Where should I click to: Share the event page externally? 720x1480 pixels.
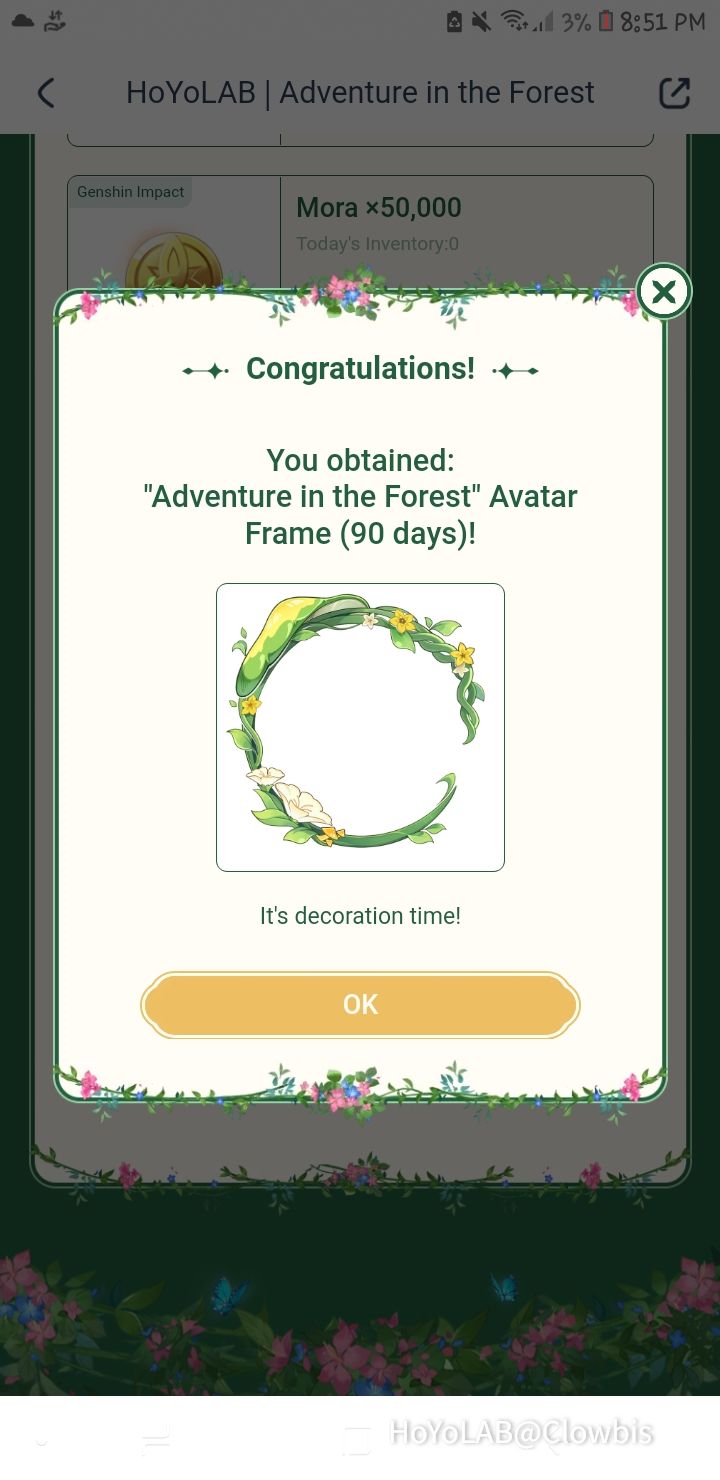[x=675, y=93]
